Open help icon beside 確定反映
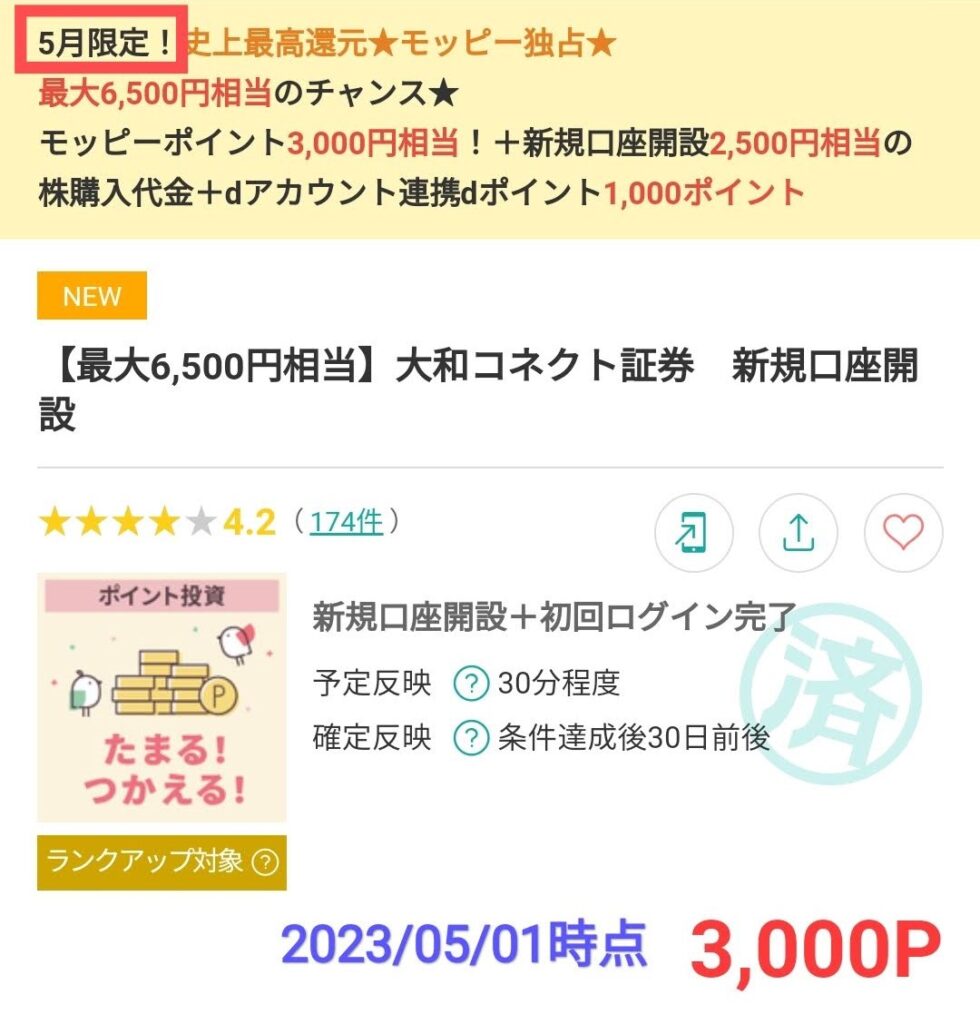Image resolution: width=980 pixels, height=1024 pixels. [470, 739]
